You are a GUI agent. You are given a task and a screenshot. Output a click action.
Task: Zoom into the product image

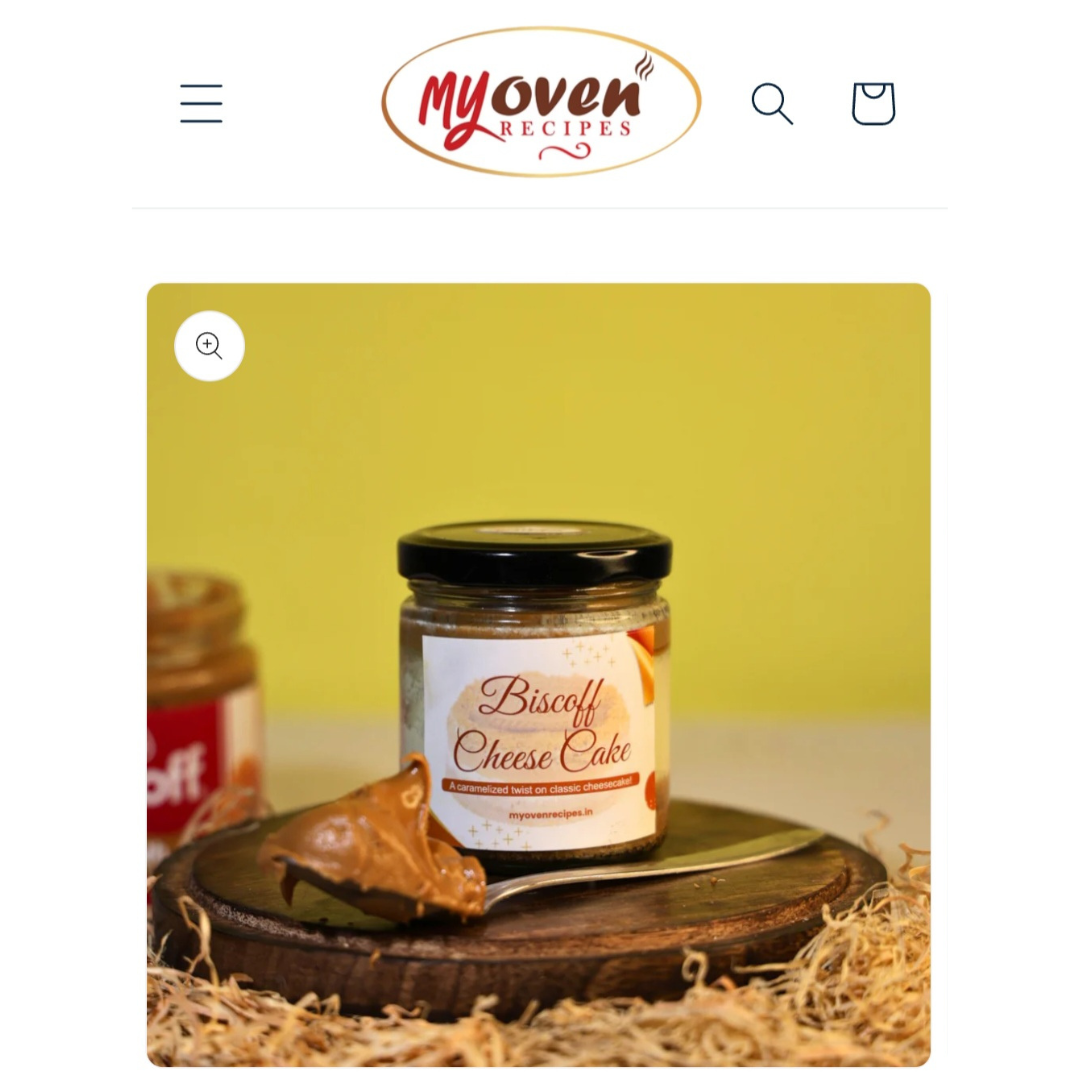click(x=210, y=346)
